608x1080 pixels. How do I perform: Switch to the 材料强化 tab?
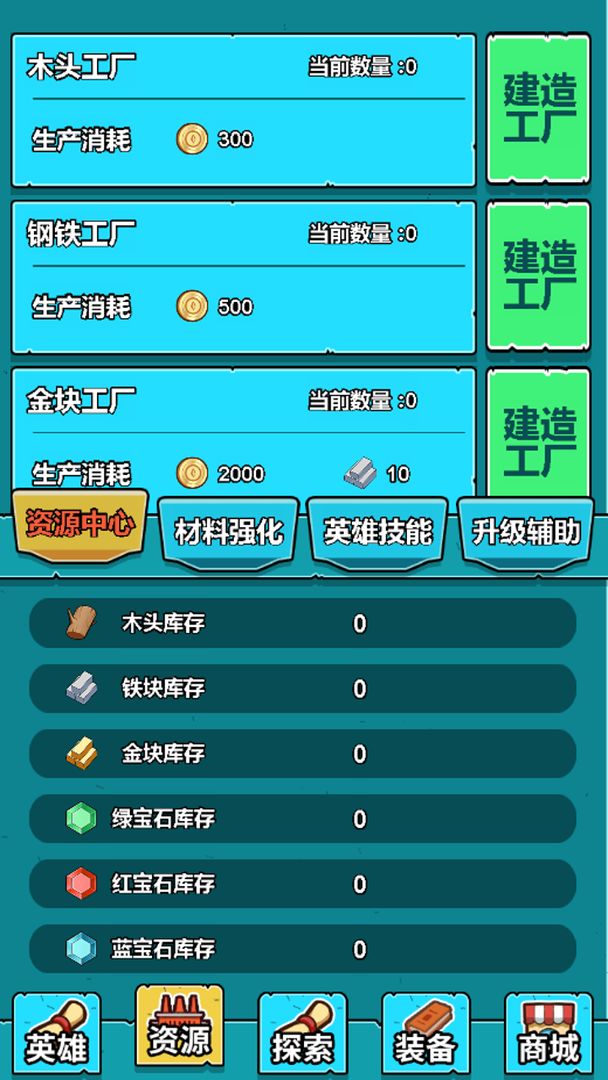pyautogui.click(x=229, y=532)
